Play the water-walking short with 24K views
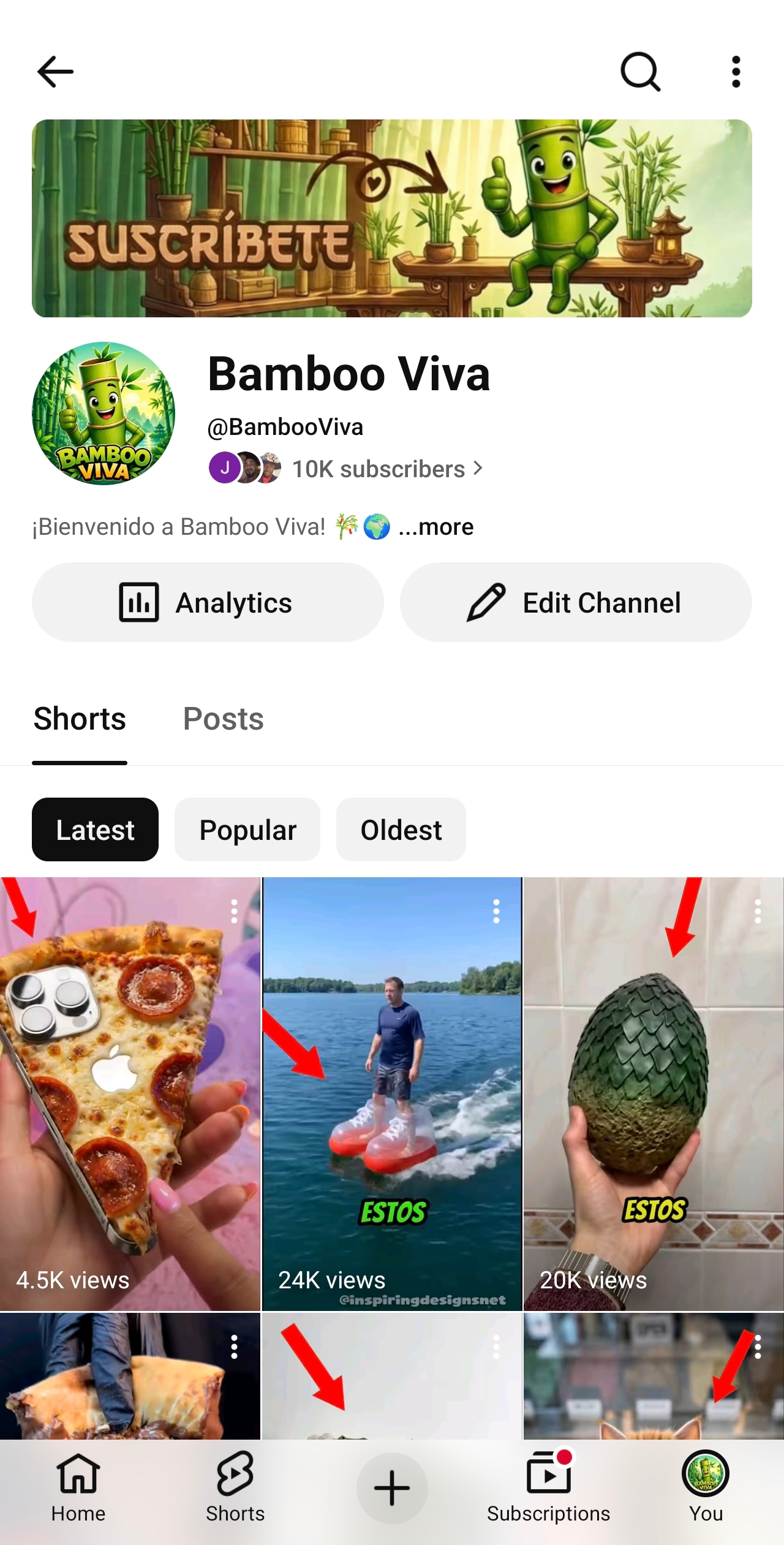 (x=392, y=1094)
